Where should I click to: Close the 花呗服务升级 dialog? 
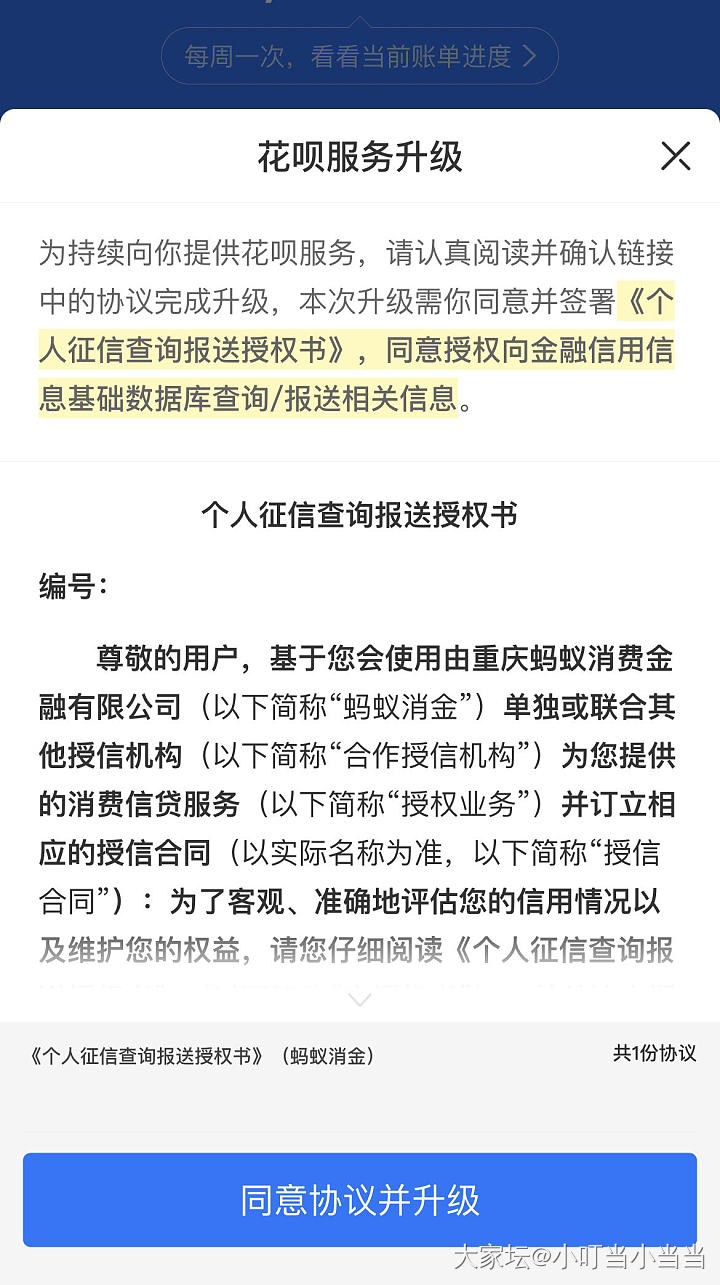click(676, 156)
